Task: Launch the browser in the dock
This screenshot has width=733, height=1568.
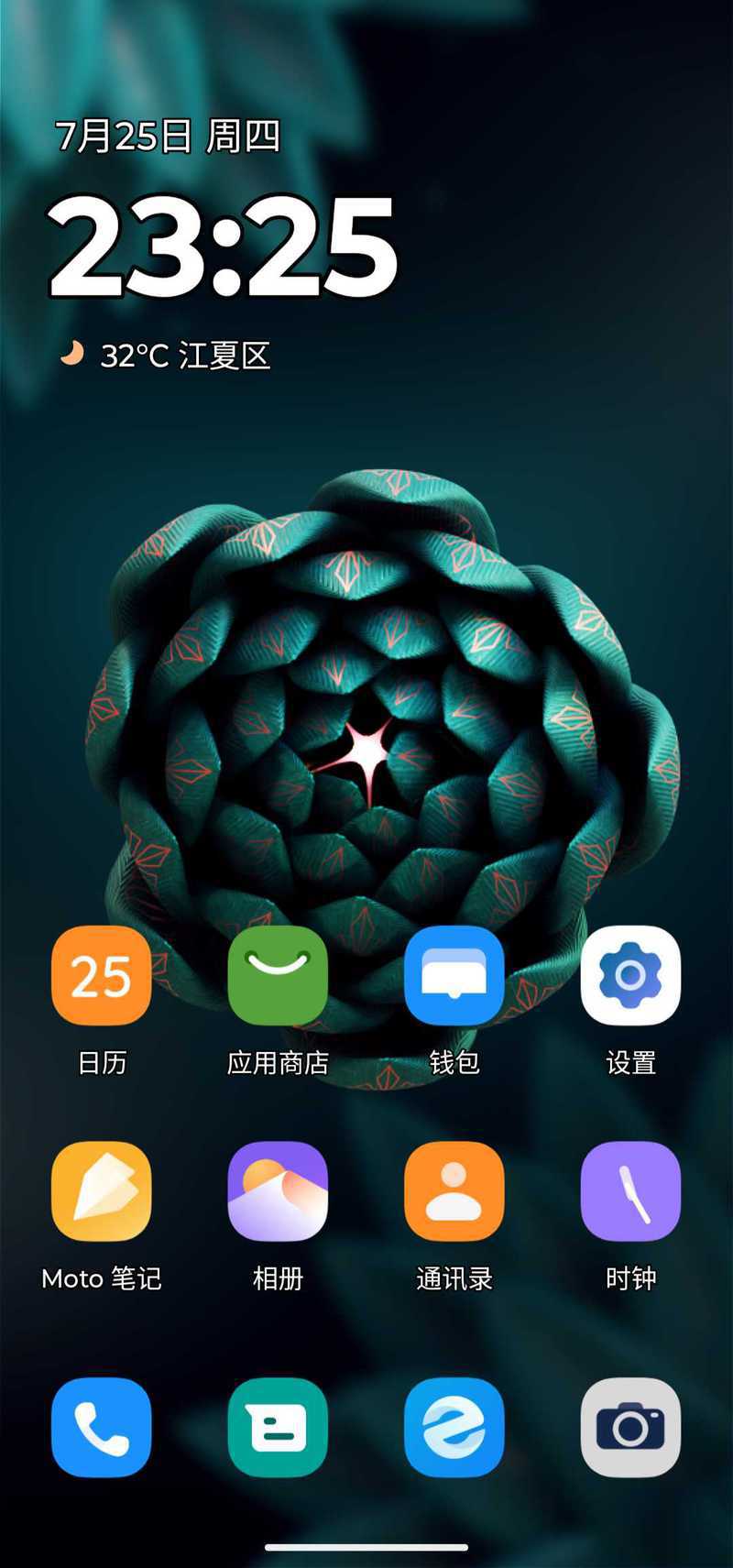Action: coord(454,1427)
